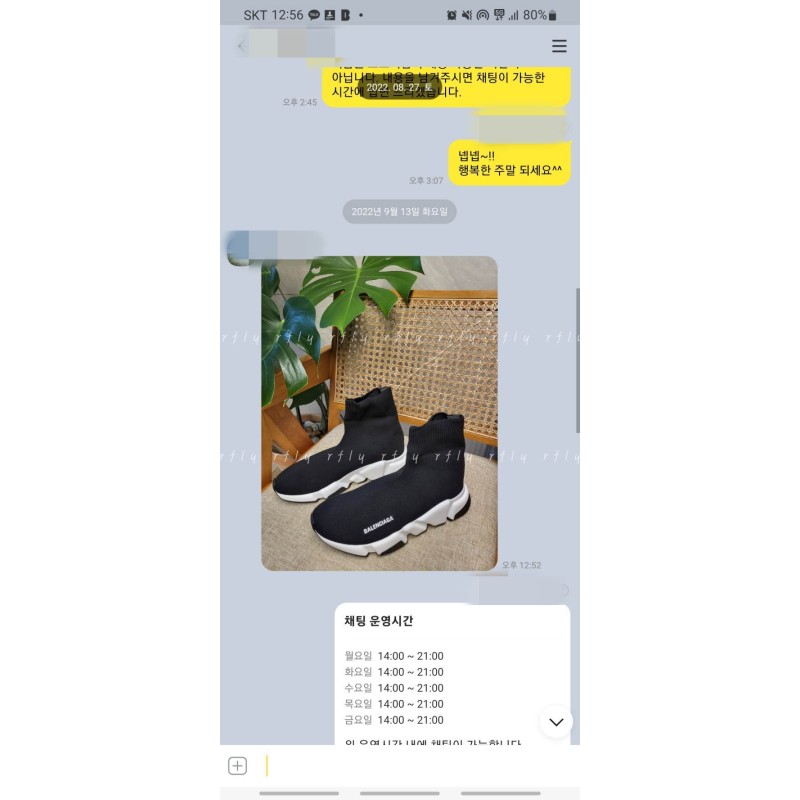Focus the message input field
The height and width of the screenshot is (800, 800).
click(x=410, y=766)
